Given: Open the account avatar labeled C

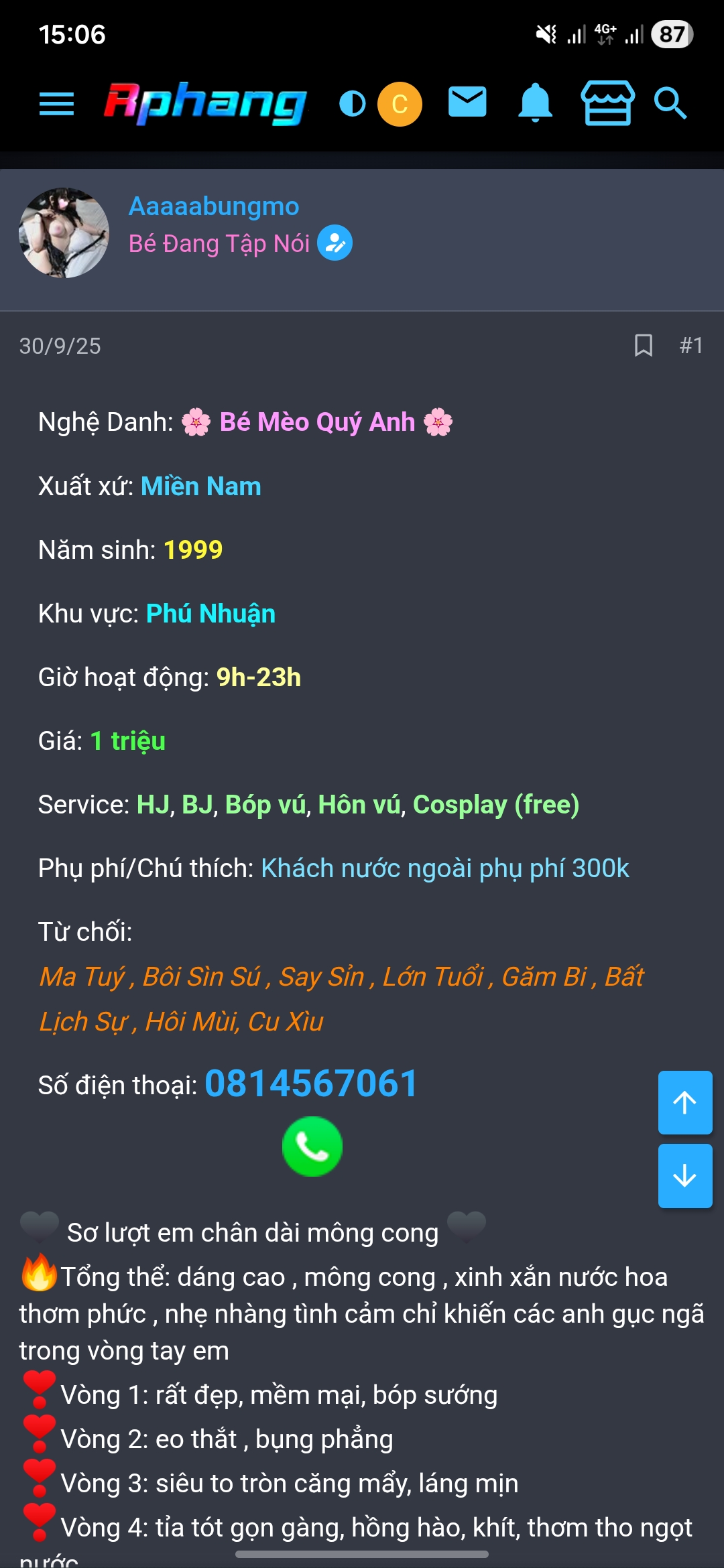Looking at the screenshot, I should [x=400, y=104].
